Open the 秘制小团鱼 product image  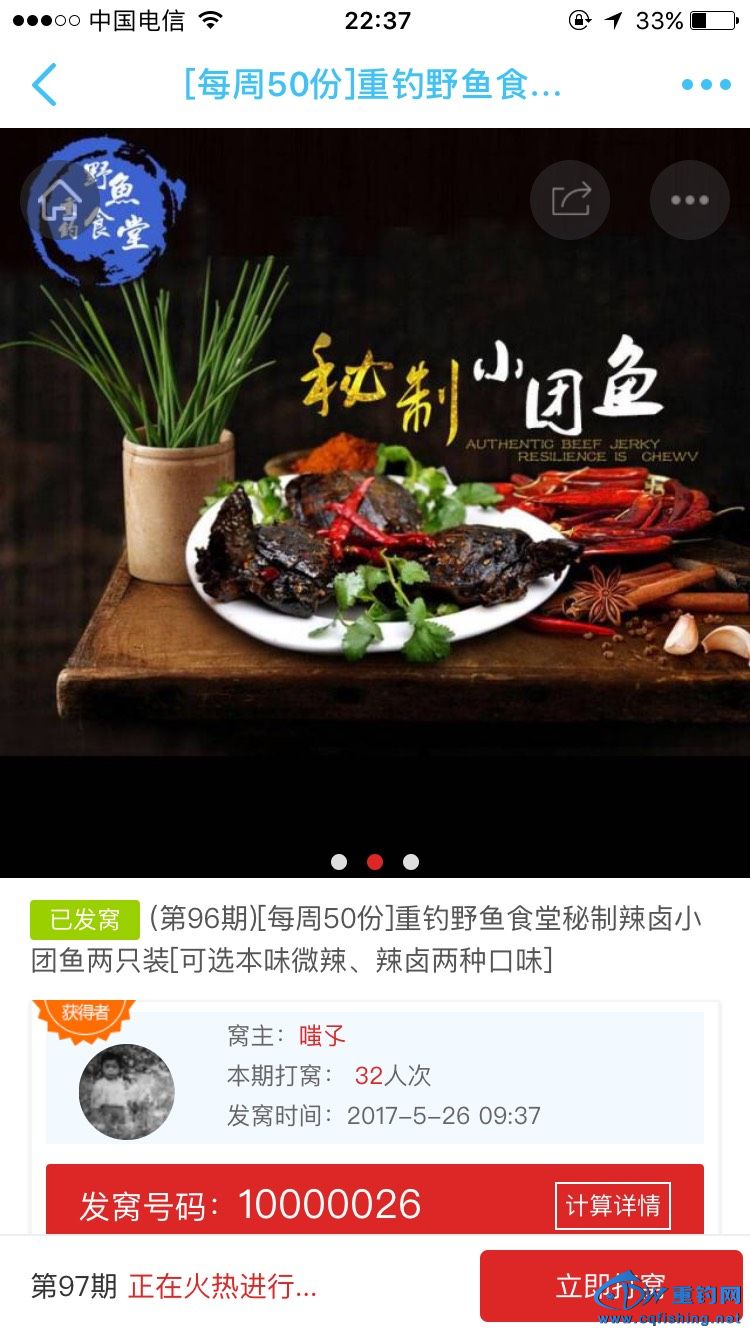[x=375, y=500]
